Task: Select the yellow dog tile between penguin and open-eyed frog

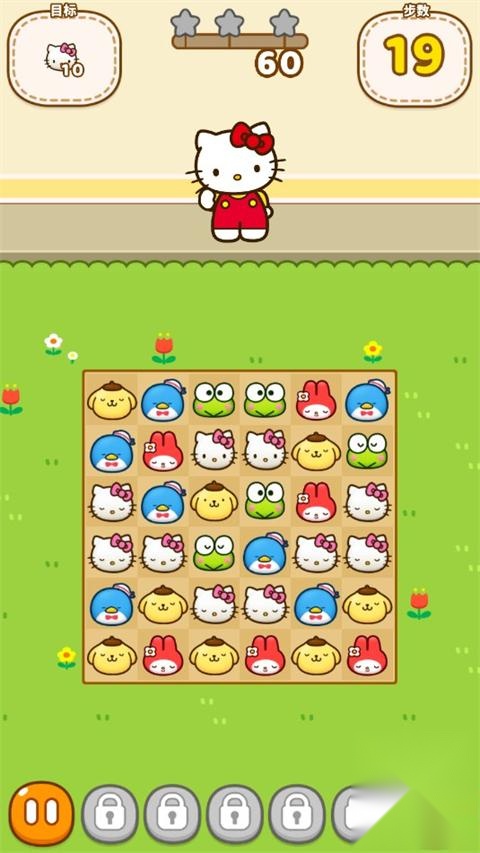Action: [214, 501]
